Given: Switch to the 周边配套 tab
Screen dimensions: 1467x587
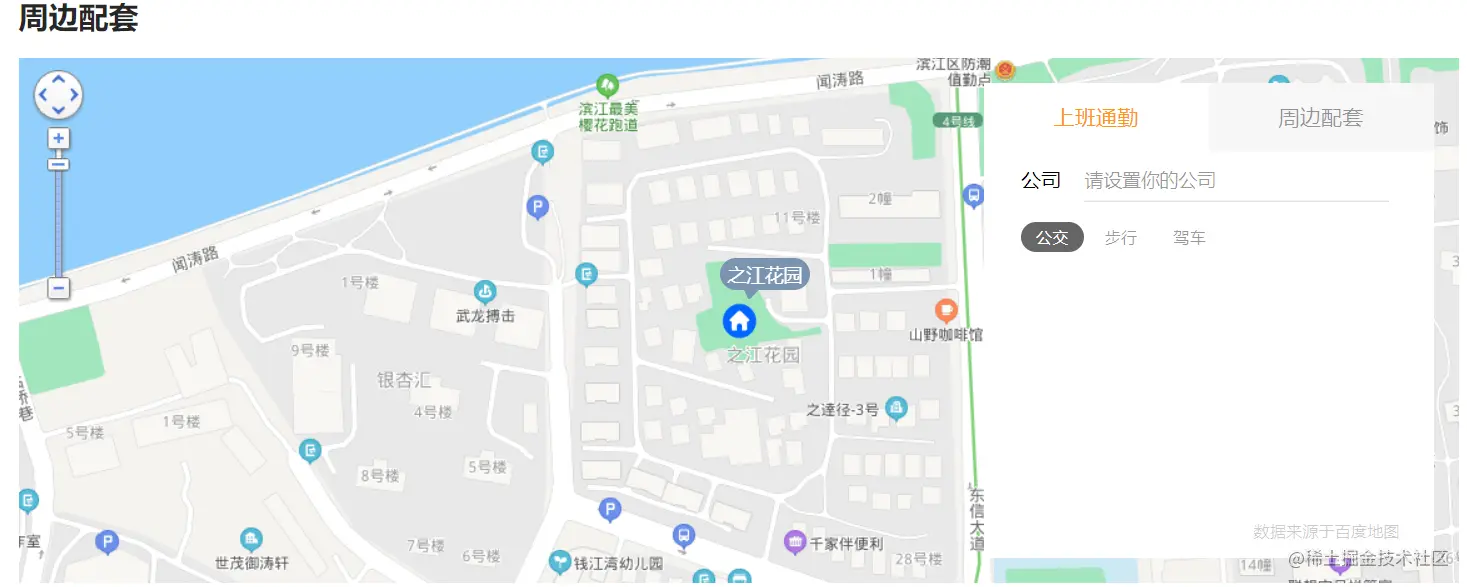Looking at the screenshot, I should click(x=1320, y=118).
